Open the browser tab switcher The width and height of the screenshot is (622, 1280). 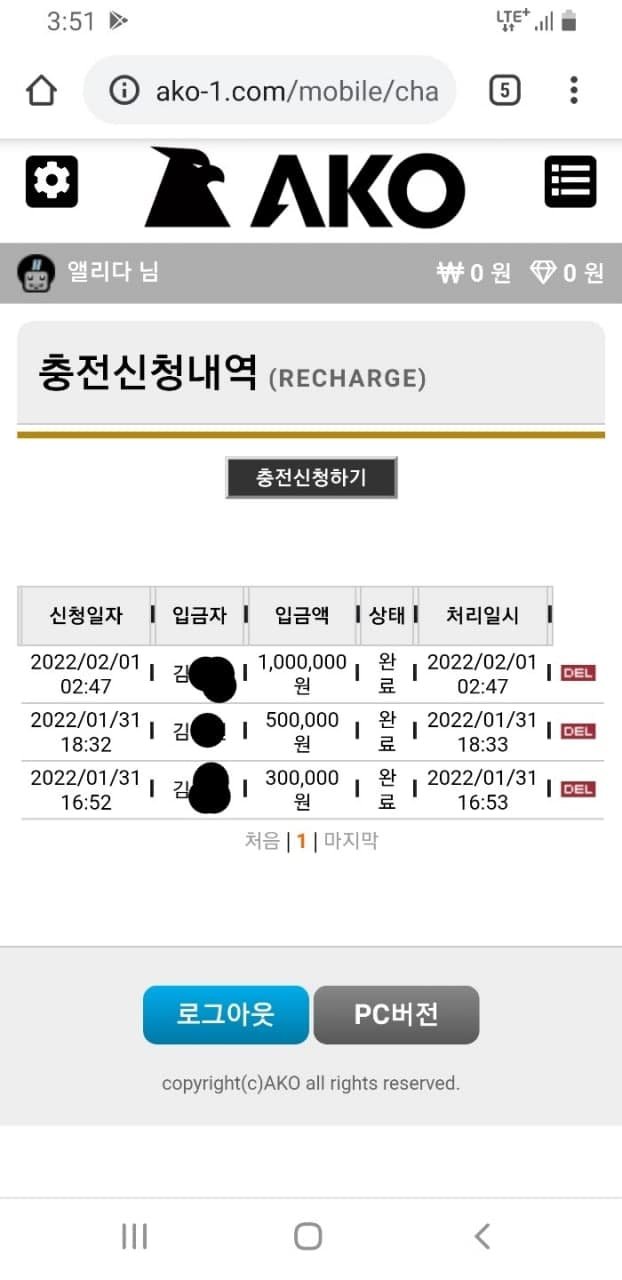504,91
